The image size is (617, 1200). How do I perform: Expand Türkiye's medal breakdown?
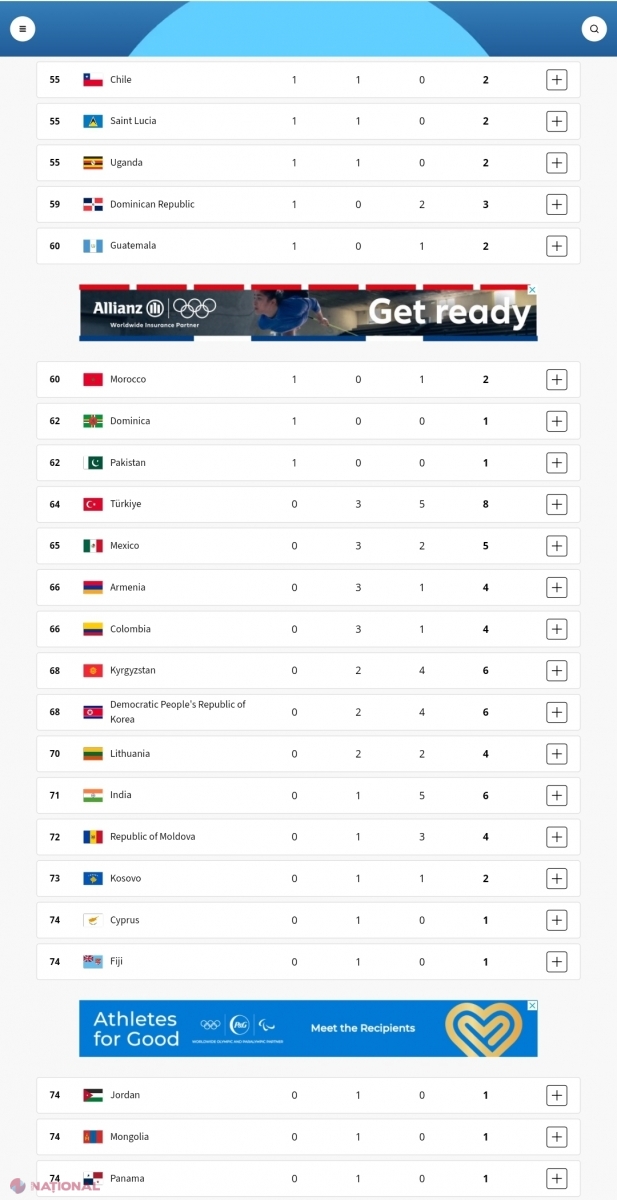point(557,504)
